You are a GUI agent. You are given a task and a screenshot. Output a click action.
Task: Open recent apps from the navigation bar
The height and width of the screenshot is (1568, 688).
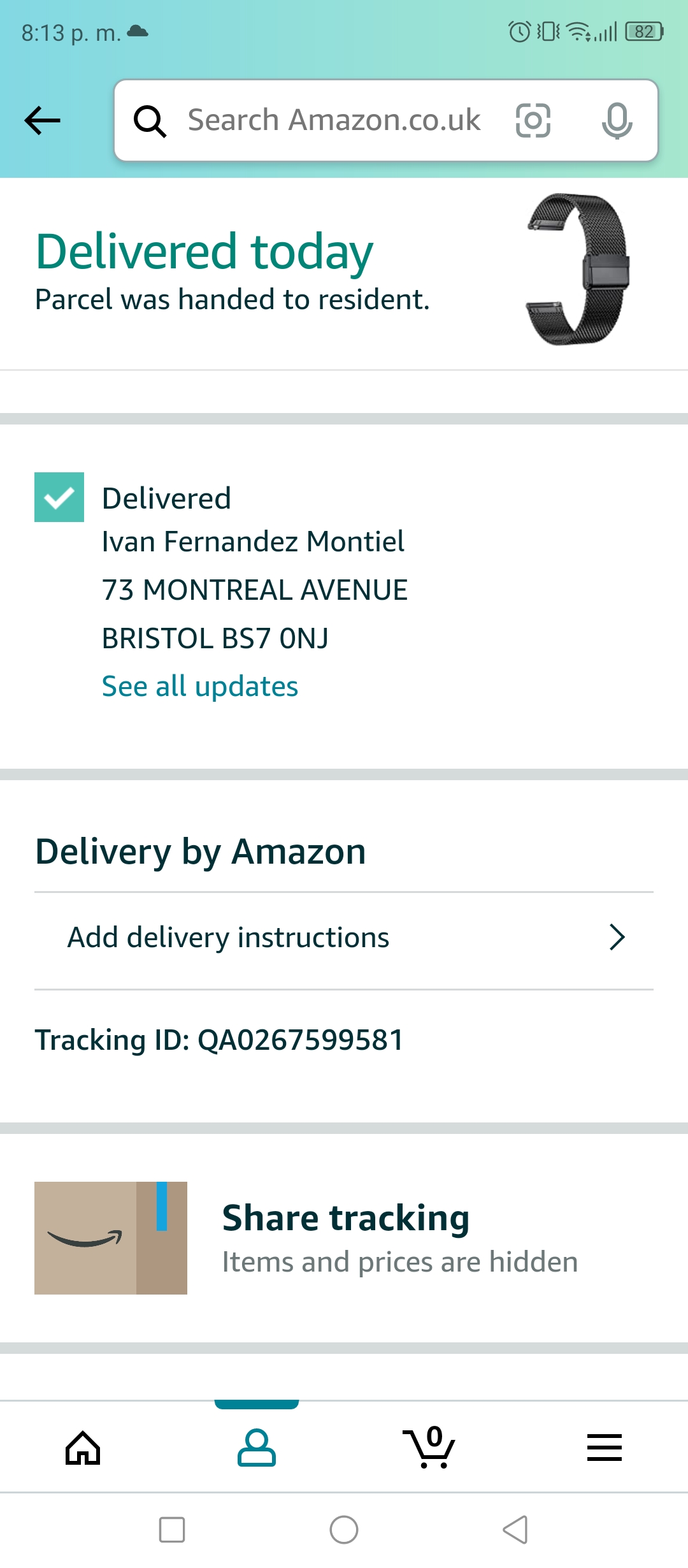(x=172, y=1530)
